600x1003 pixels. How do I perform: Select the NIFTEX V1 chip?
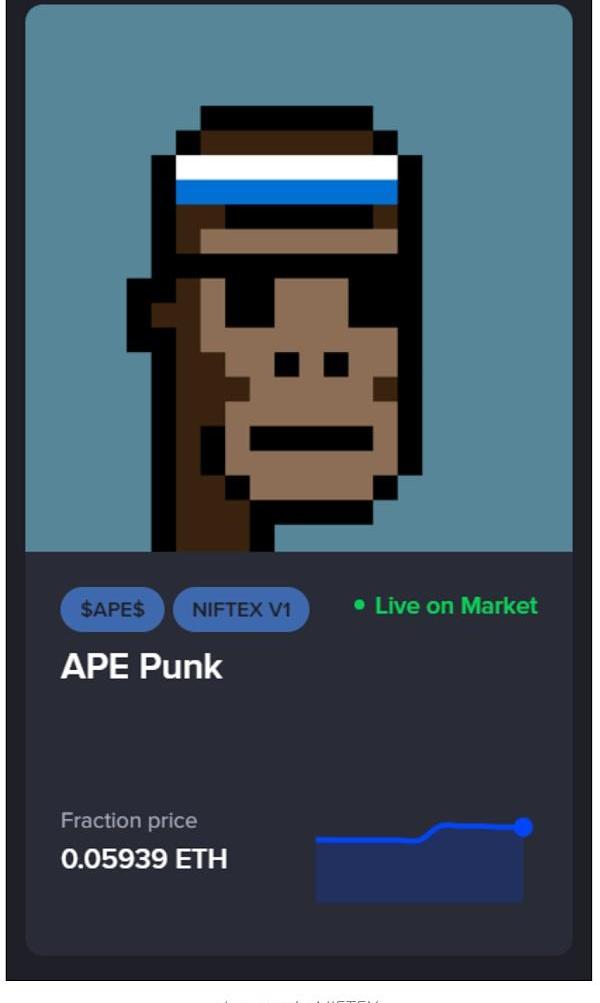tap(241, 609)
